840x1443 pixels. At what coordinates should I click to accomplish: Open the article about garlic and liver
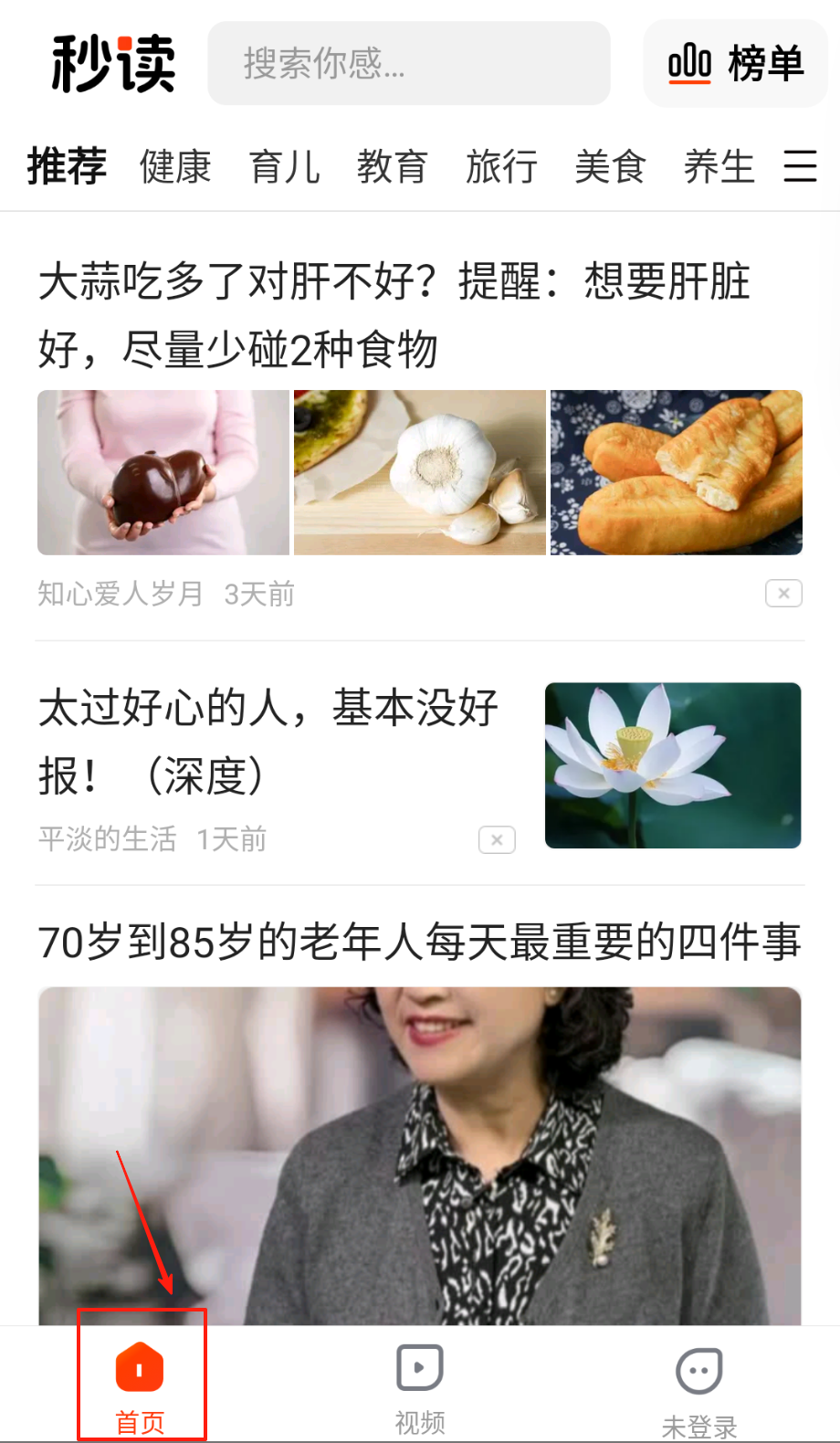pos(393,315)
